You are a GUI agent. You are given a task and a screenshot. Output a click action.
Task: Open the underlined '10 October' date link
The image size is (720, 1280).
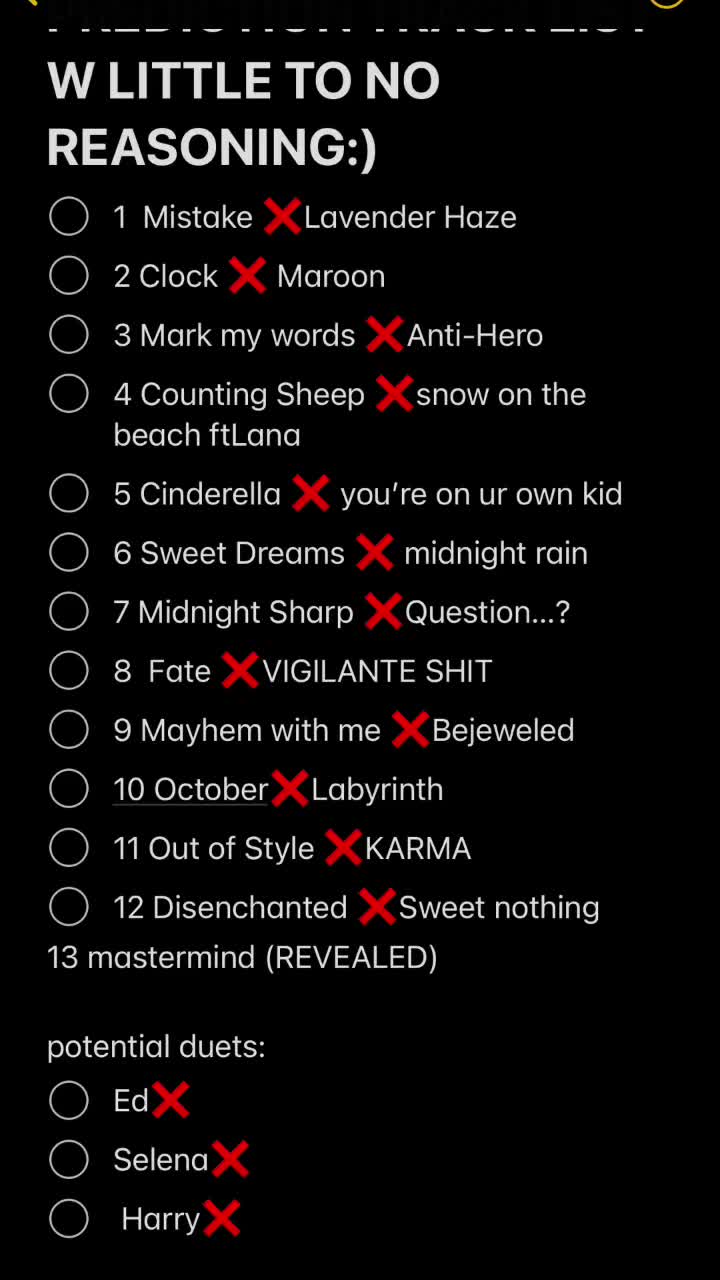(x=190, y=789)
